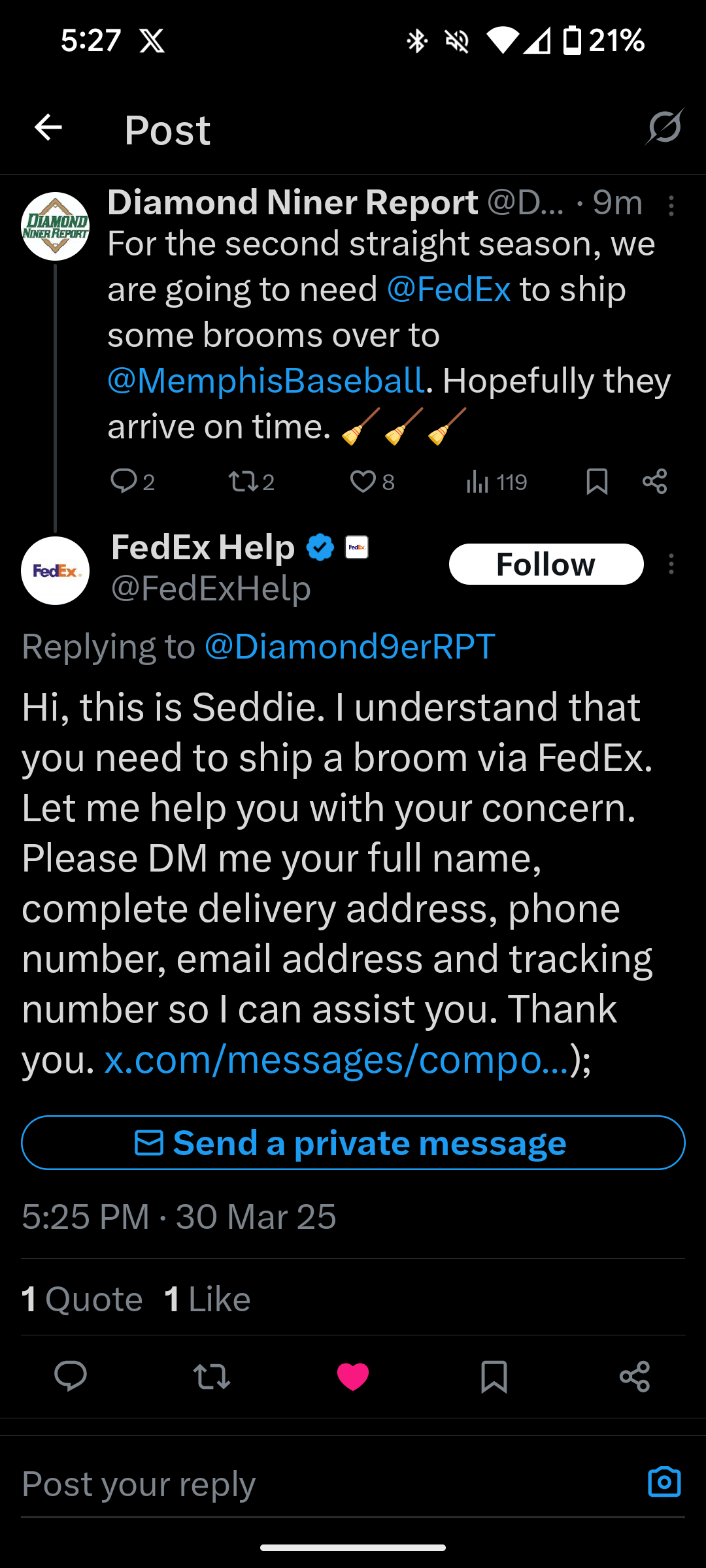Share Diamond Niner Report's post

pyautogui.click(x=654, y=482)
